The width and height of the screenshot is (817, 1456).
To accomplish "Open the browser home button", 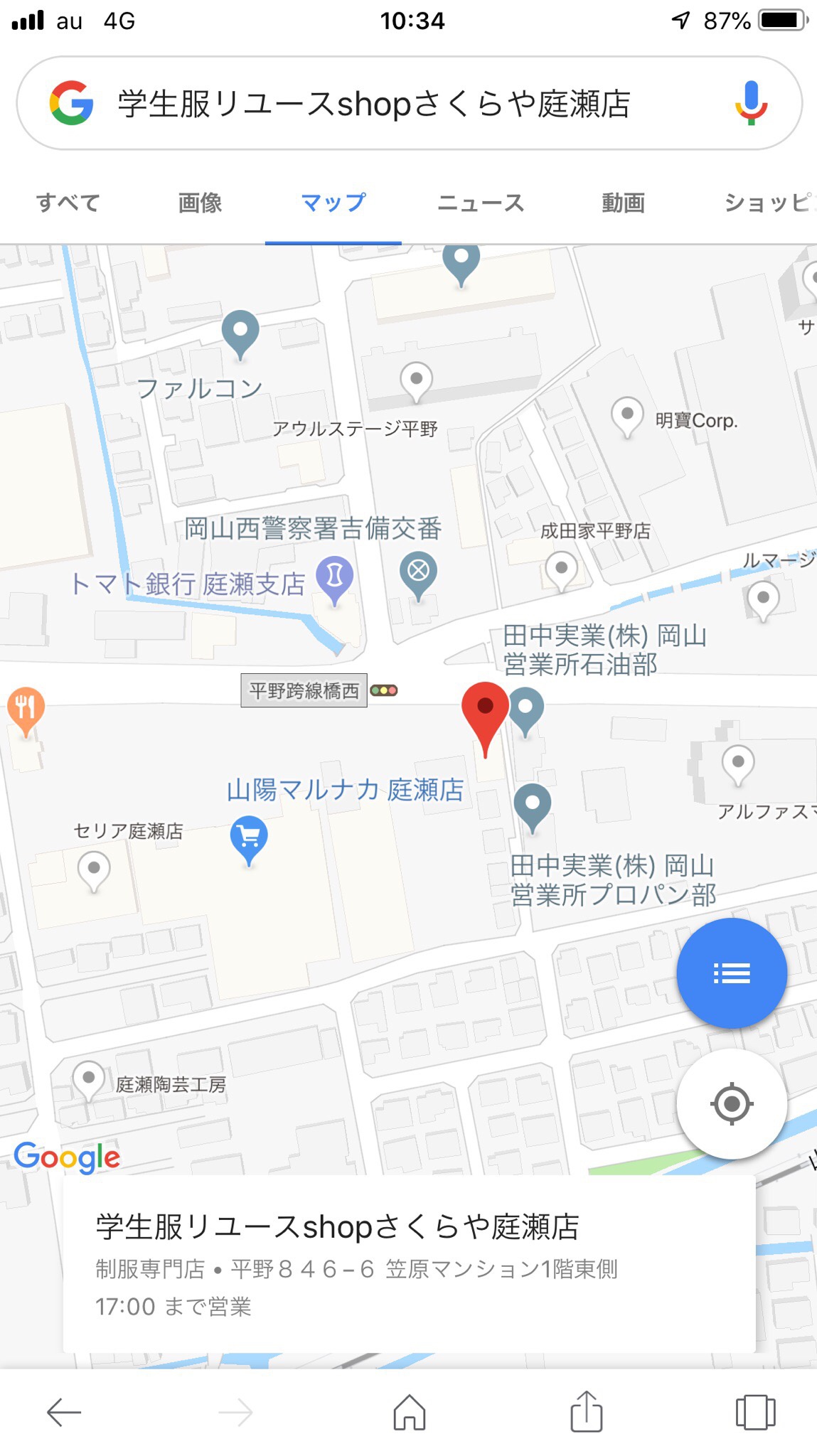I will (410, 1412).
